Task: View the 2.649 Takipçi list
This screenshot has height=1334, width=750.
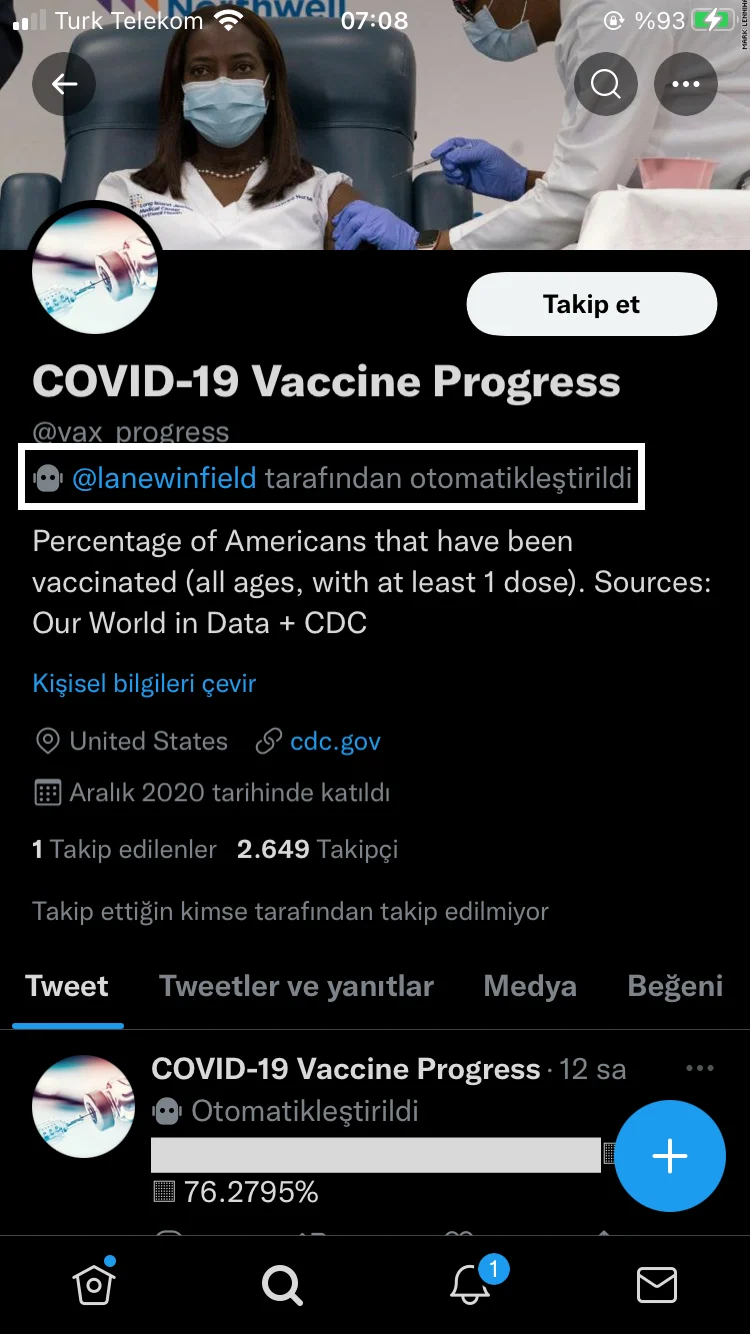Action: tap(317, 849)
